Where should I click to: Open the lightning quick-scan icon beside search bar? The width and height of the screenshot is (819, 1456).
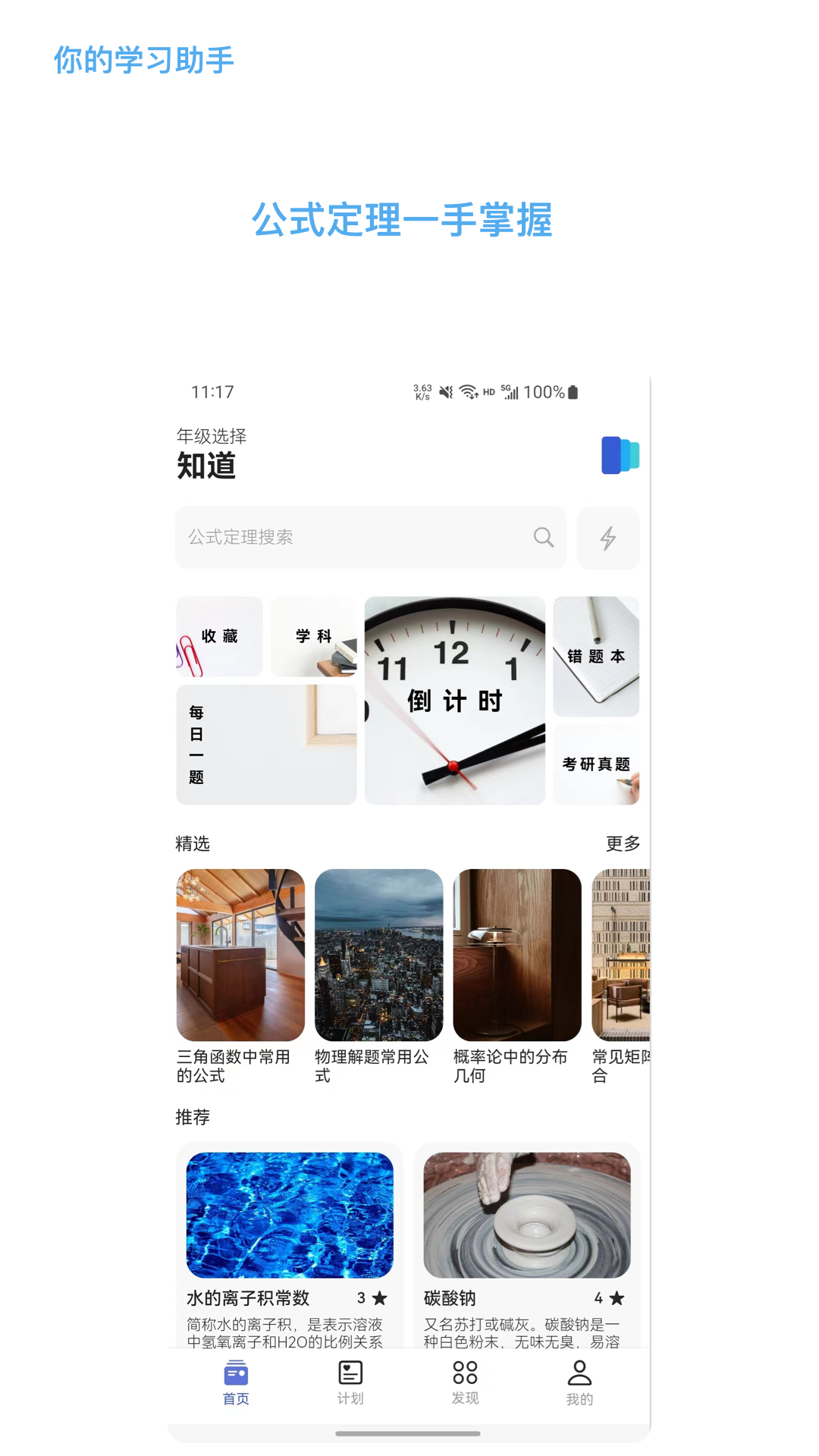[607, 538]
